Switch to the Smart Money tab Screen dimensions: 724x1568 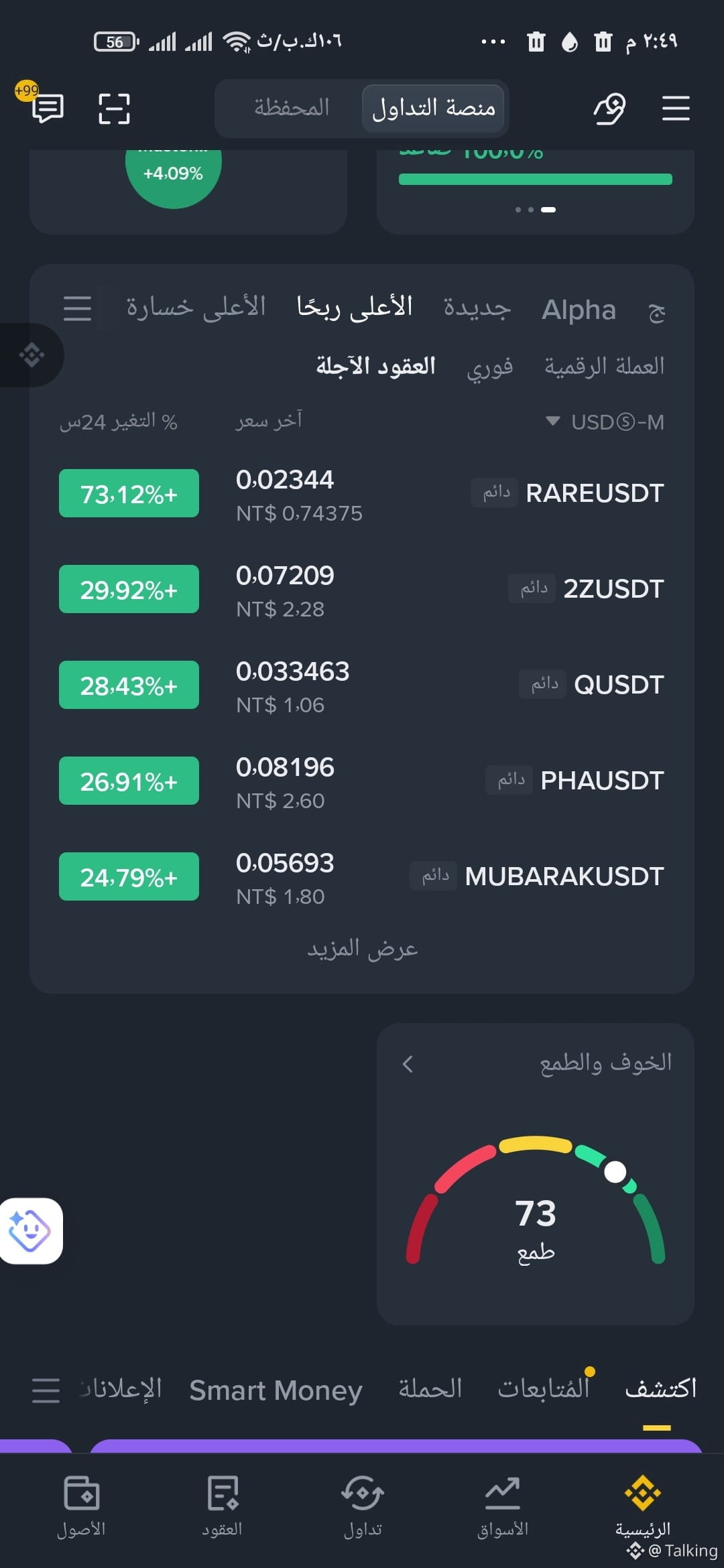tap(276, 1390)
